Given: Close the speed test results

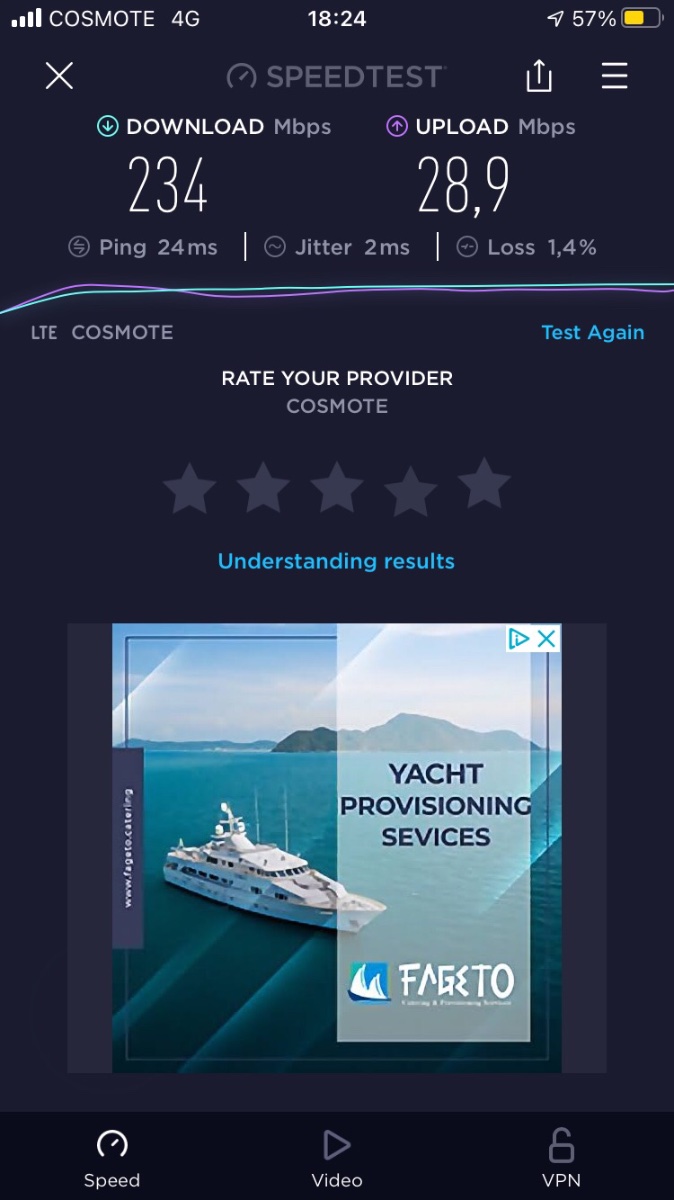Looking at the screenshot, I should [59, 76].
